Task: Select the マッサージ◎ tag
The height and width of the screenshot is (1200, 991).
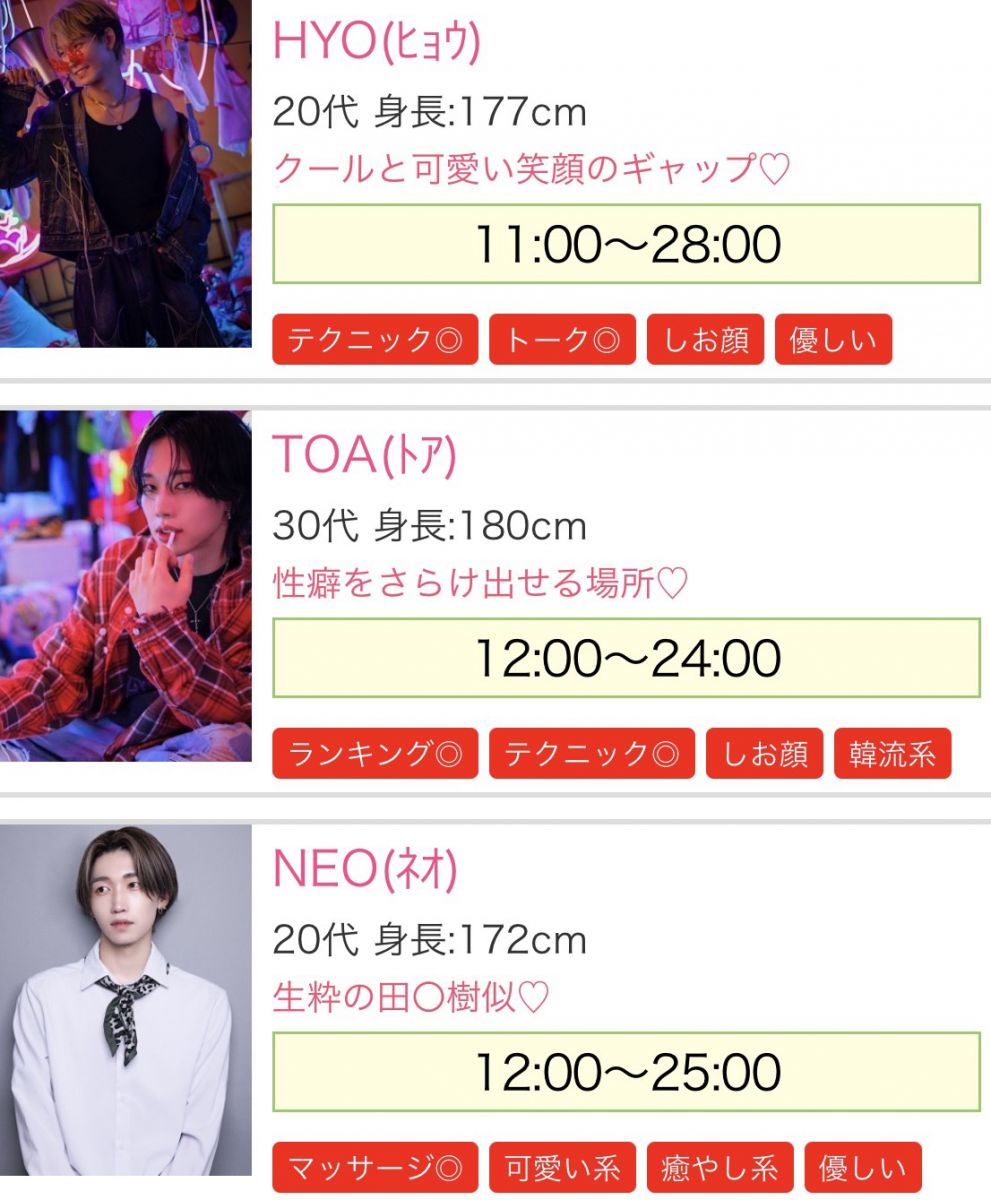Action: pyautogui.click(x=375, y=1168)
